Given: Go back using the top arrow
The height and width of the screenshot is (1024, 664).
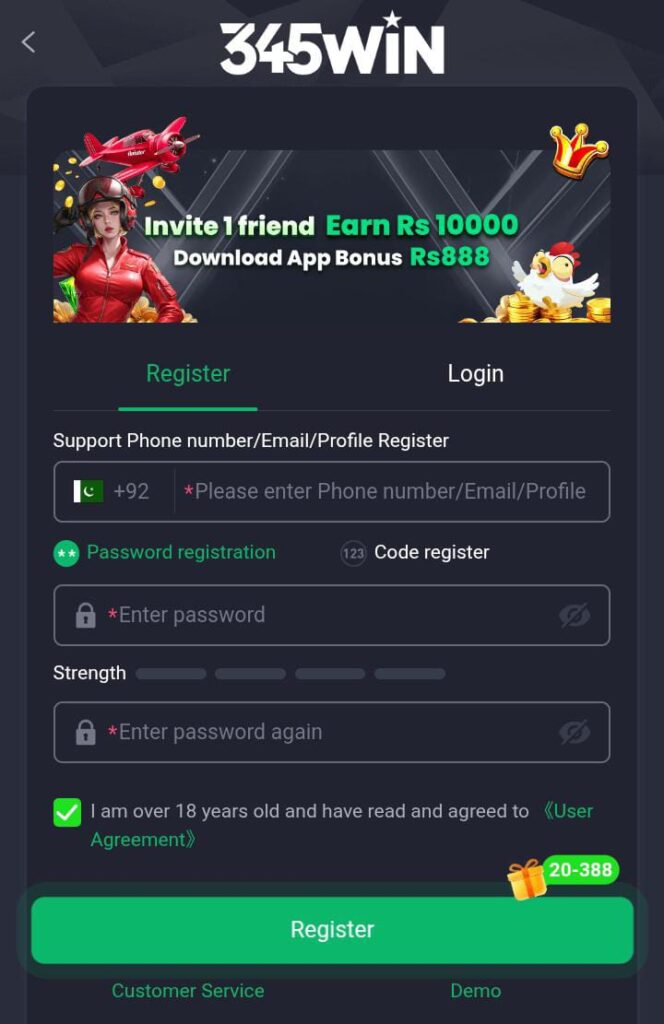Looking at the screenshot, I should [28, 42].
